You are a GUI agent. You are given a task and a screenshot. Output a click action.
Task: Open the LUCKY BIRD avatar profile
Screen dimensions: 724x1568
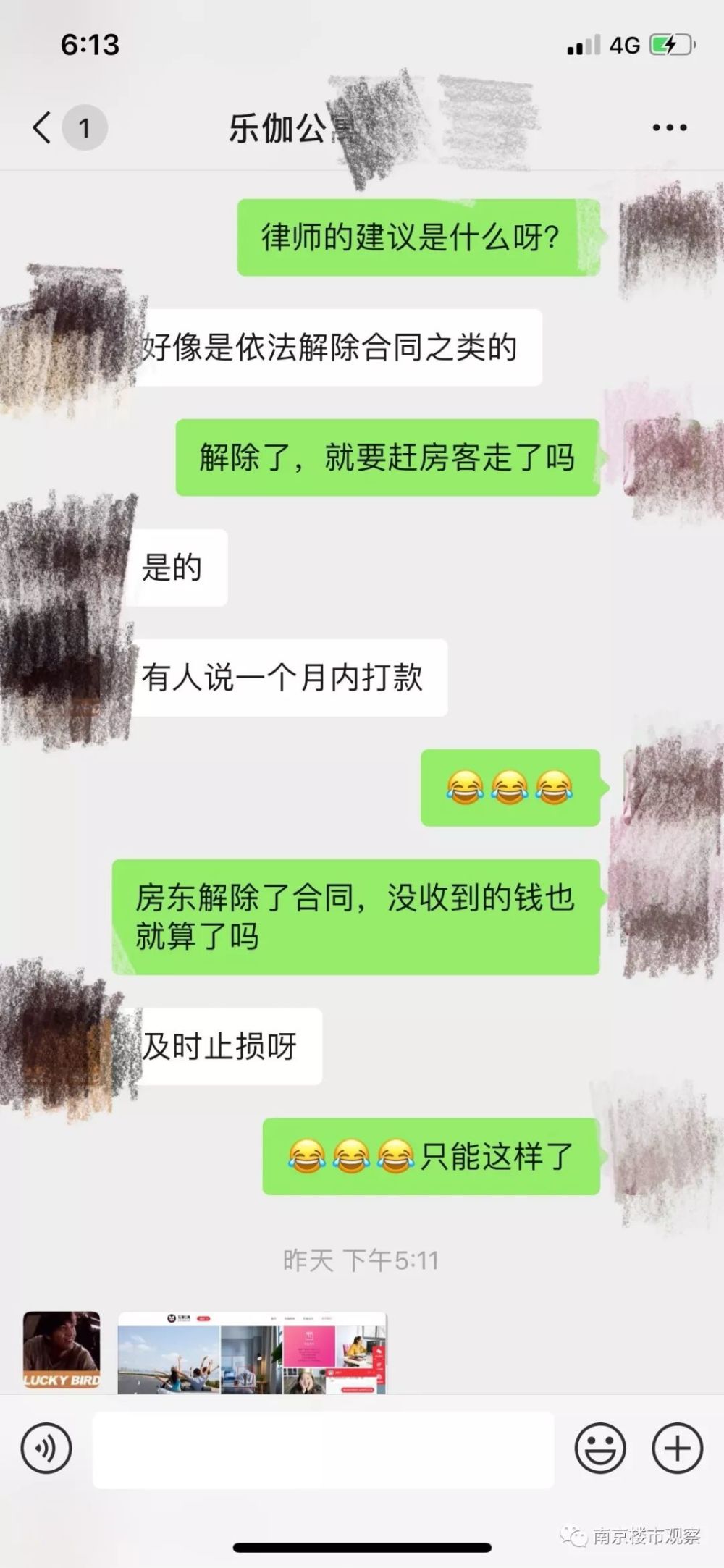[62, 1349]
